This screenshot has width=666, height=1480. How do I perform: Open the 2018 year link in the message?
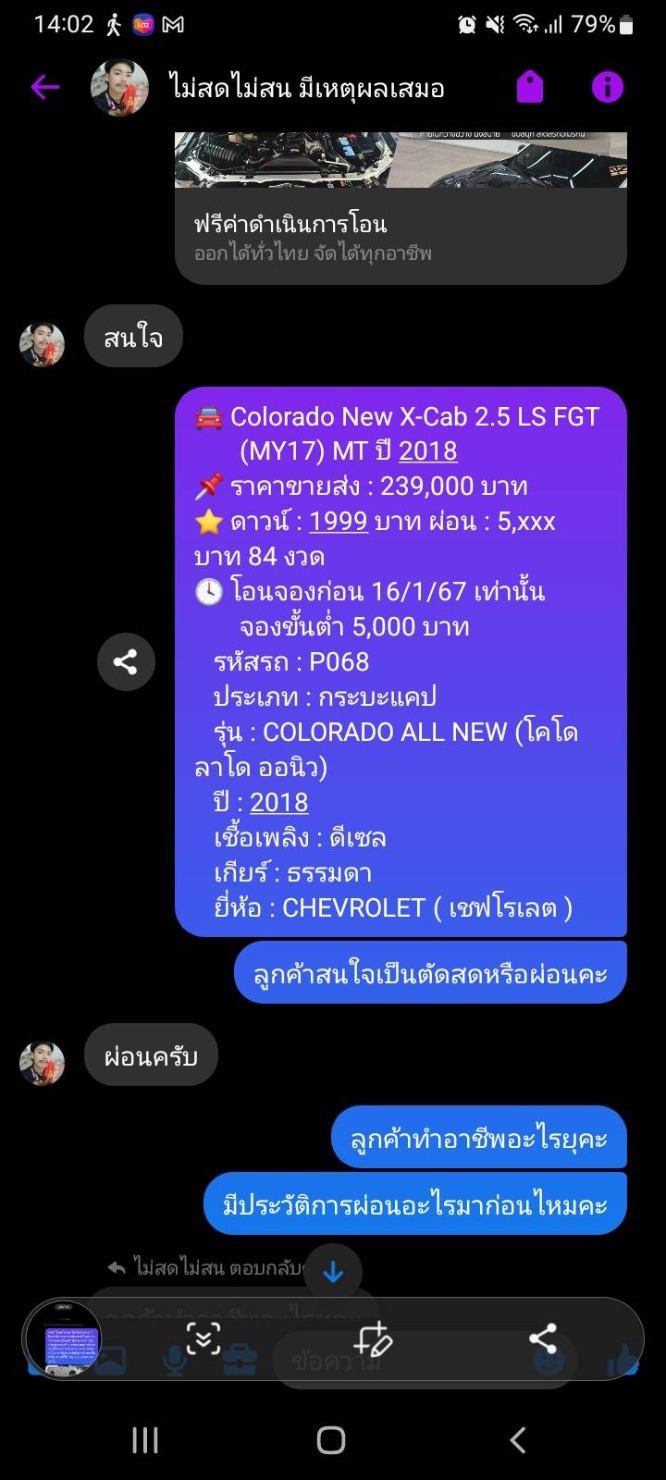coord(428,452)
